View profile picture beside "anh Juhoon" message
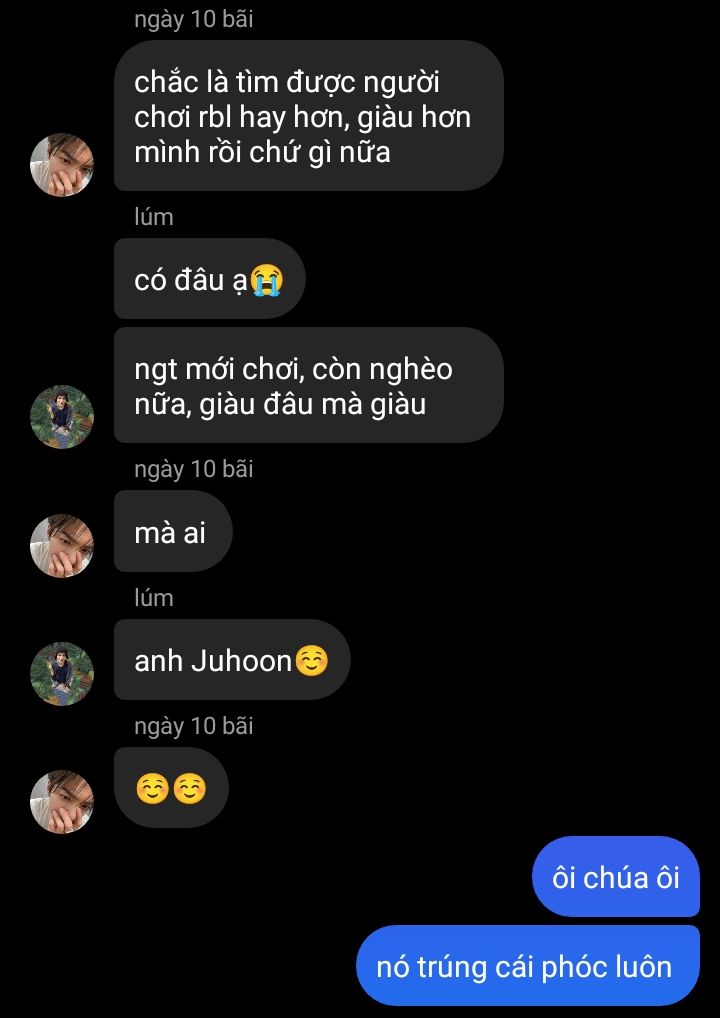This screenshot has height=1018, width=720. click(62, 674)
